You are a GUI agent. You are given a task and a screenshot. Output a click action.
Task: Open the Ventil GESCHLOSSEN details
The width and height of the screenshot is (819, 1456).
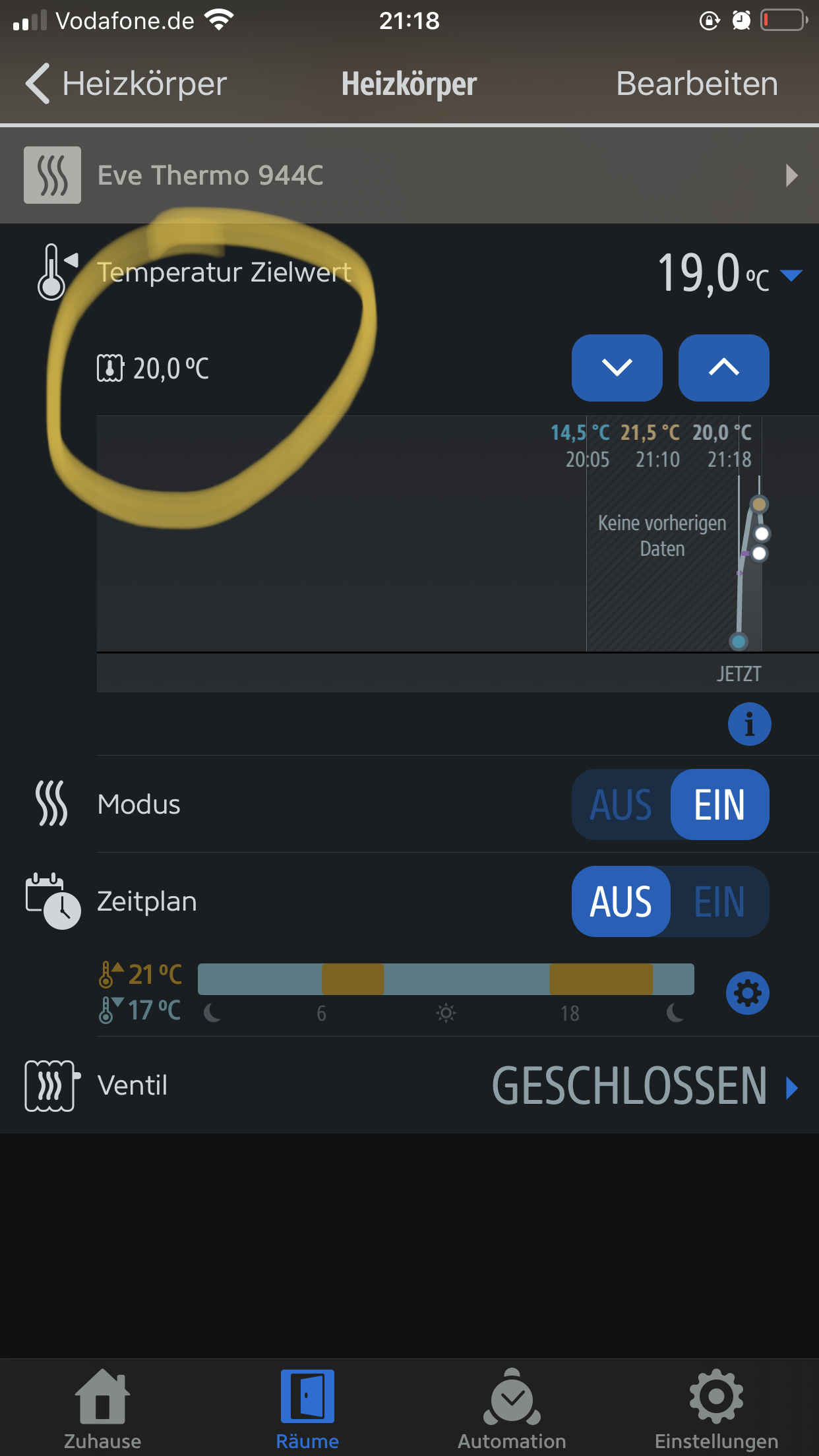[x=645, y=1085]
